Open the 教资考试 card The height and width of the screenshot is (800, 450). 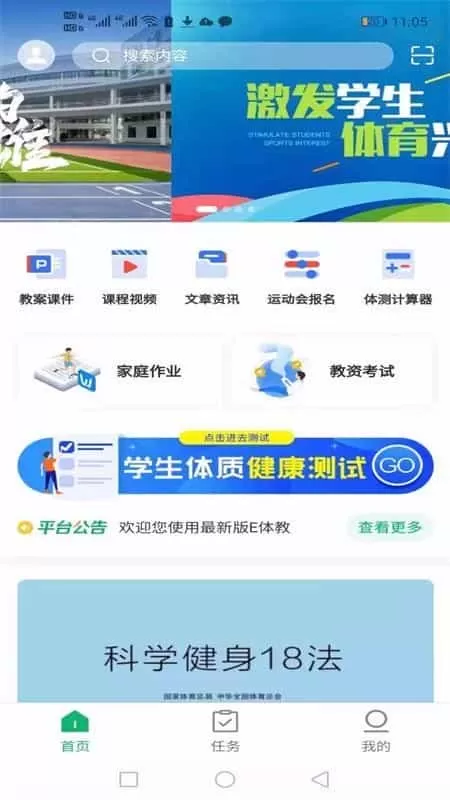tap(332, 371)
